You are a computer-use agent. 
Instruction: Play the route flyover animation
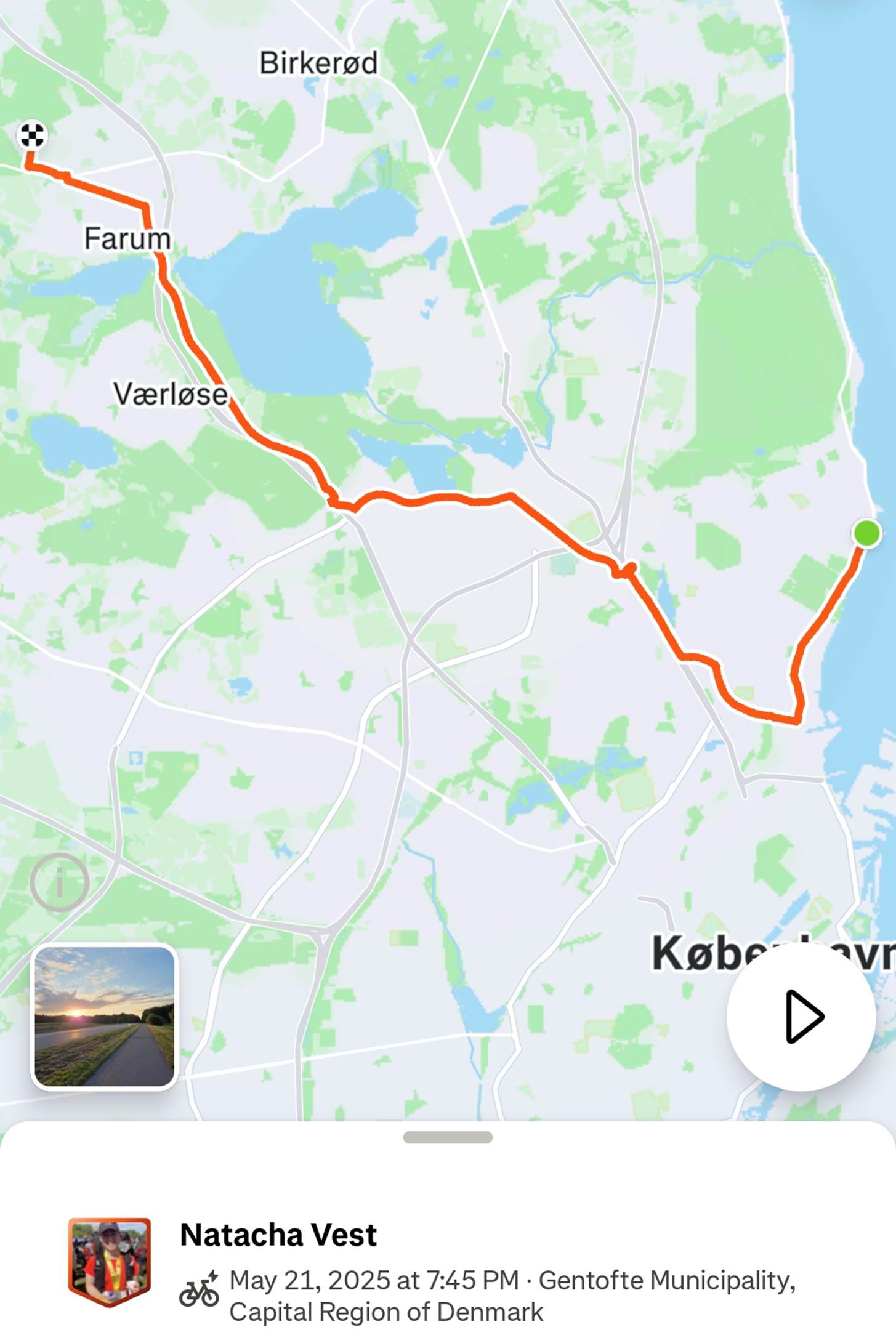[801, 1017]
